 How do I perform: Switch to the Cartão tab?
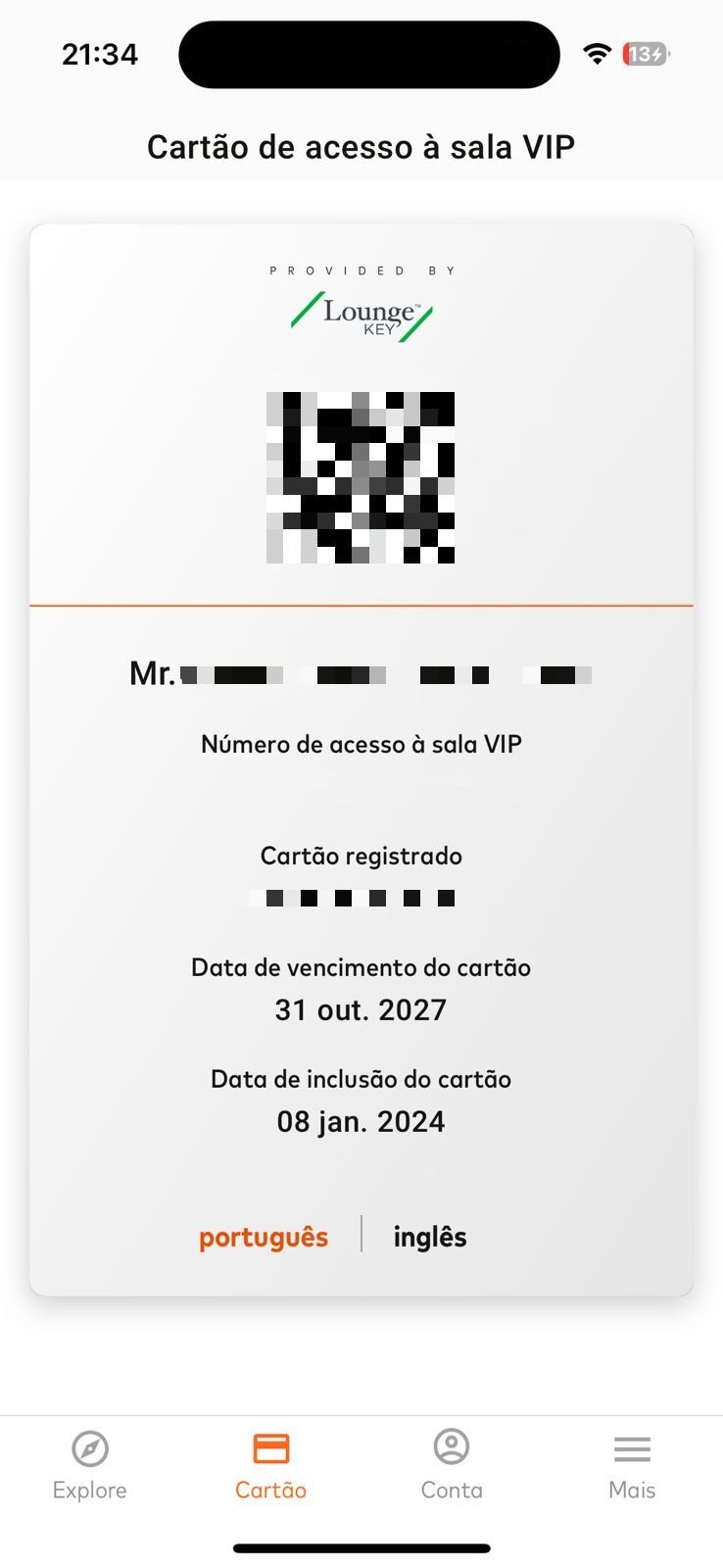[x=270, y=1466]
